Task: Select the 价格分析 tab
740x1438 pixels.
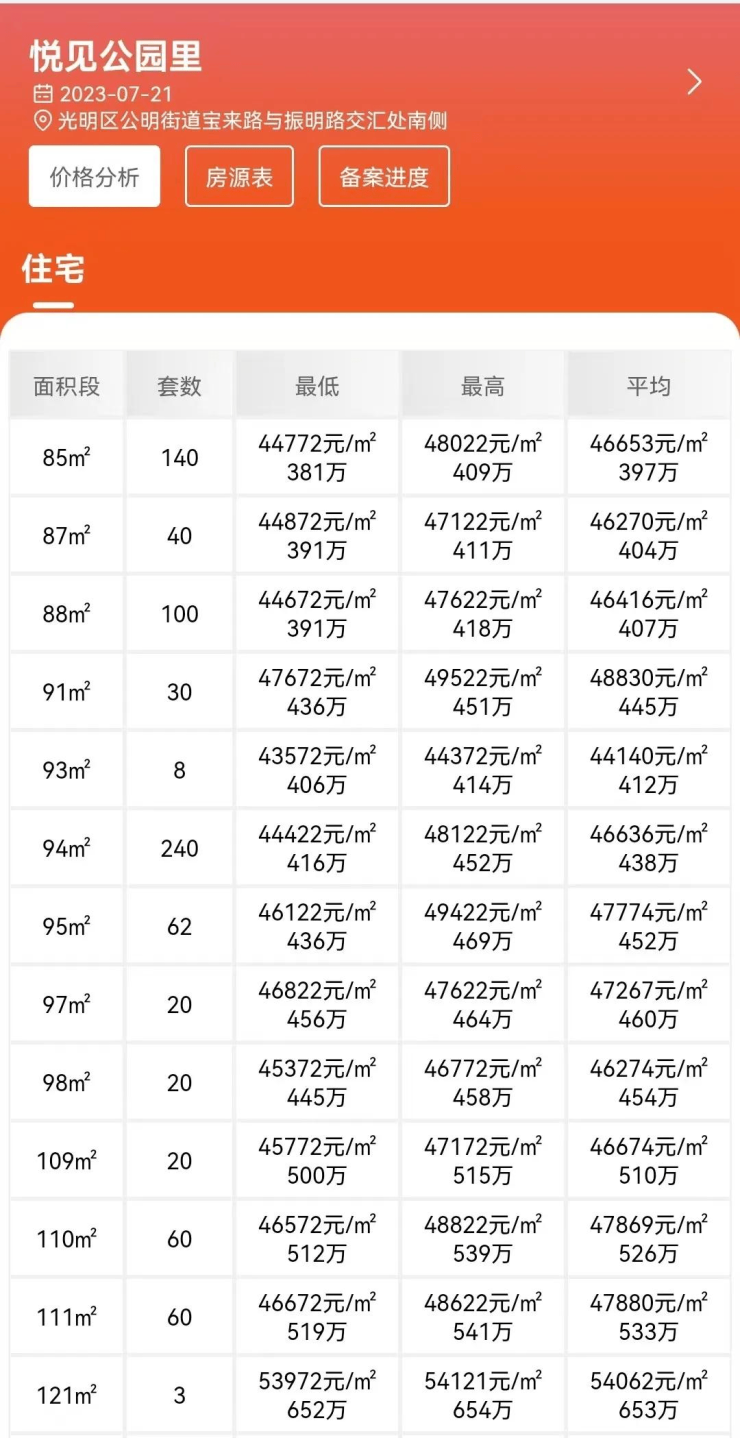Action: point(94,177)
